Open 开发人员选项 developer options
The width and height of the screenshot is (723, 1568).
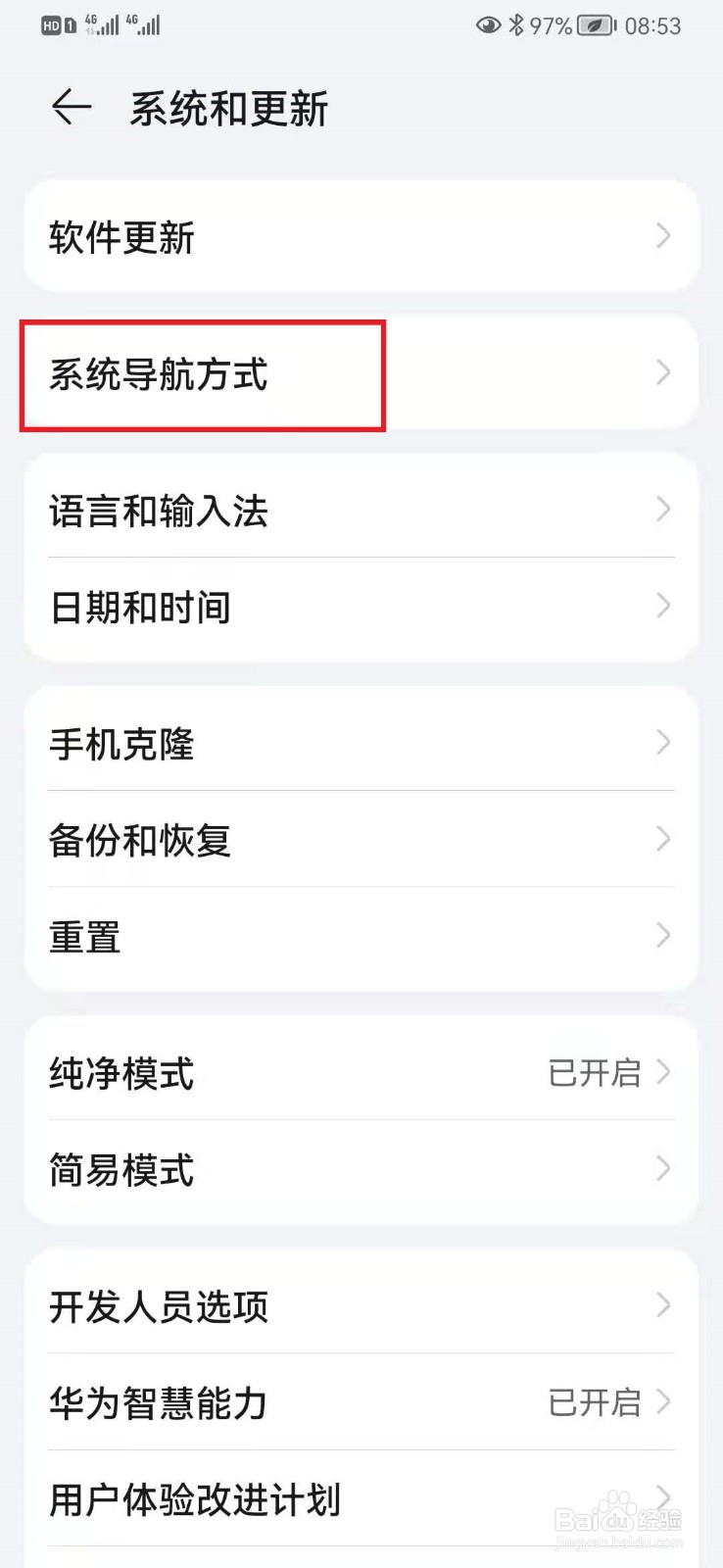pos(361,1306)
